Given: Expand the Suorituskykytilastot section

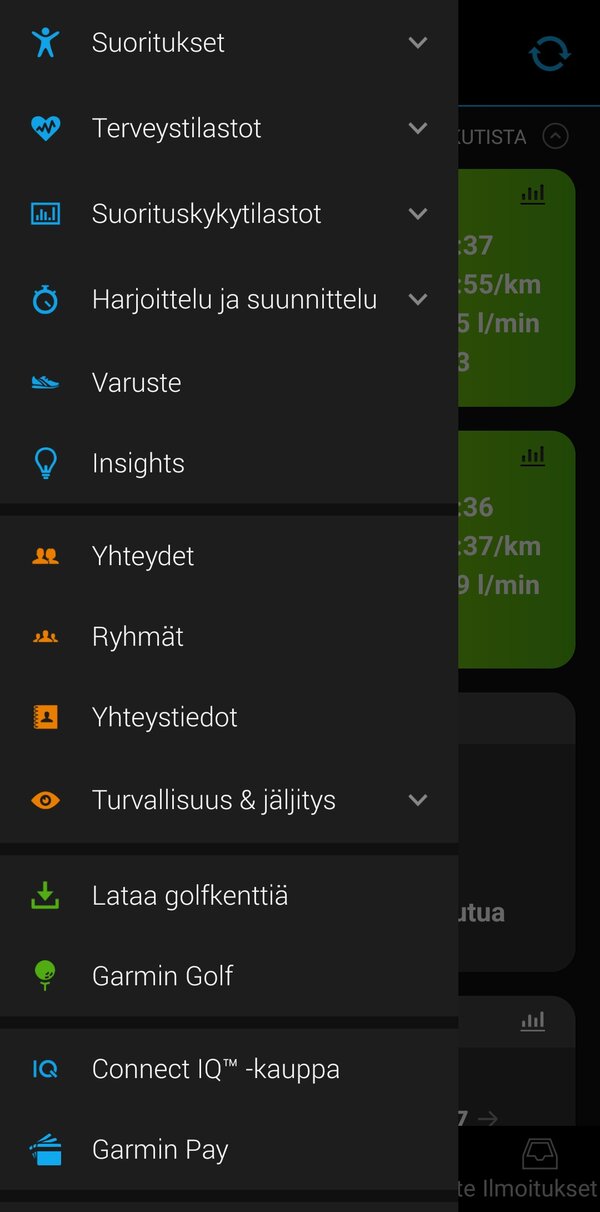Looking at the screenshot, I should [x=229, y=213].
